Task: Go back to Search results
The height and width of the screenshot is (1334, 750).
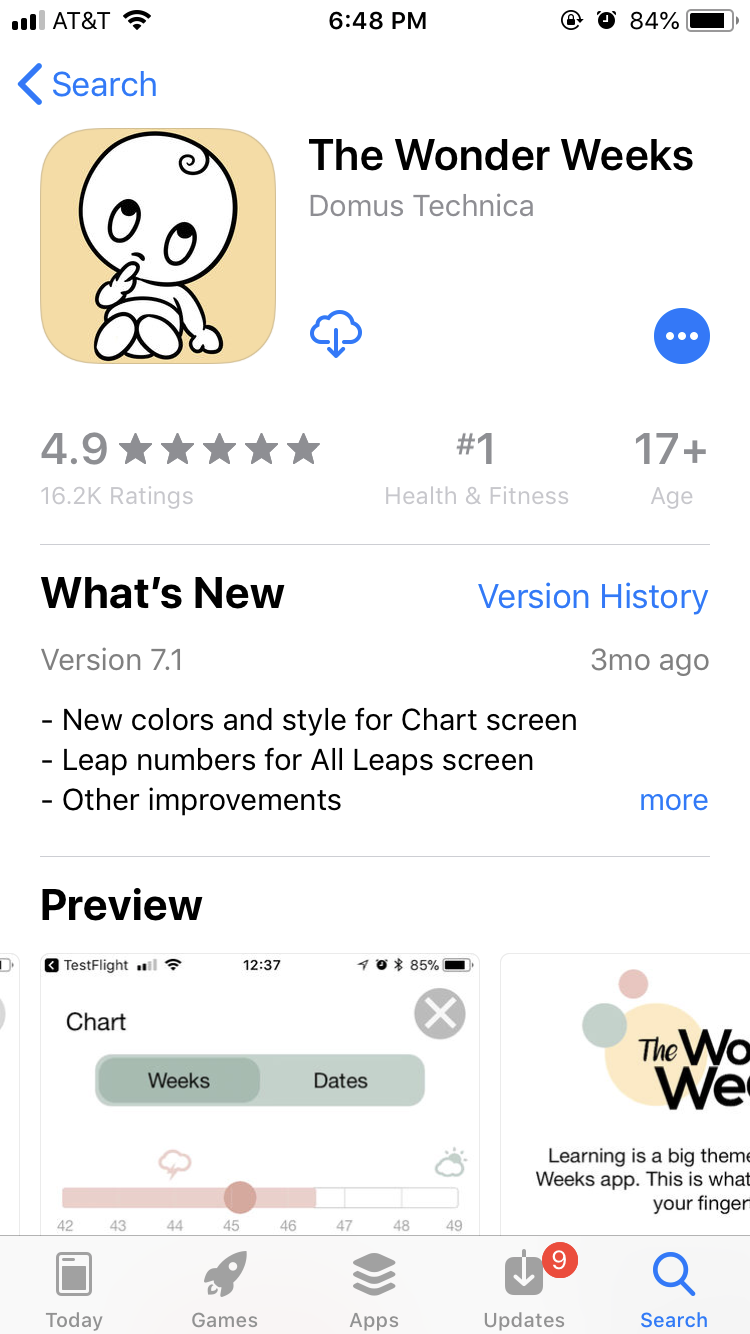Action: coord(88,85)
